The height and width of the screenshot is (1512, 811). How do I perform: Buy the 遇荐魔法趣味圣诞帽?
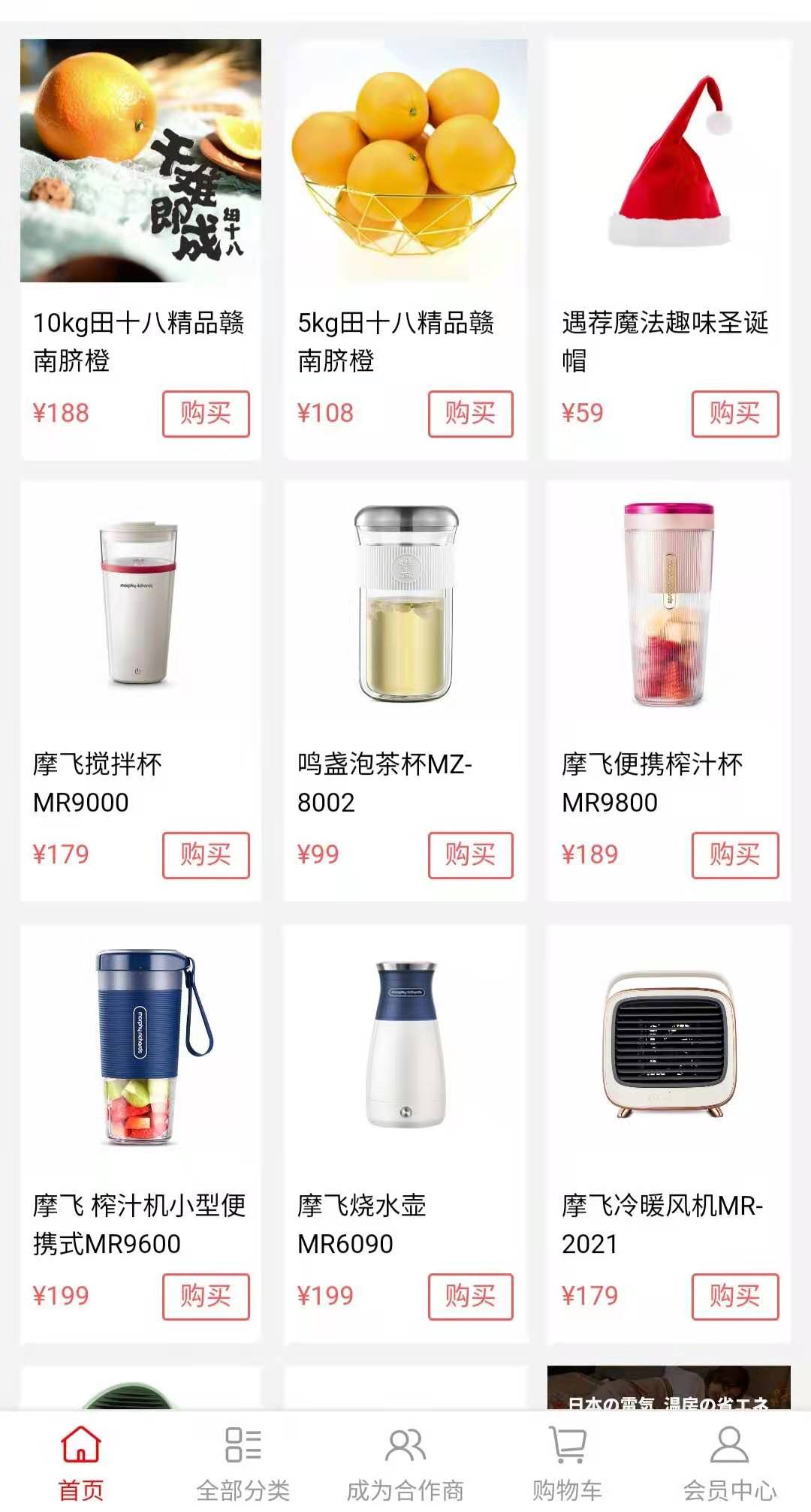[734, 414]
